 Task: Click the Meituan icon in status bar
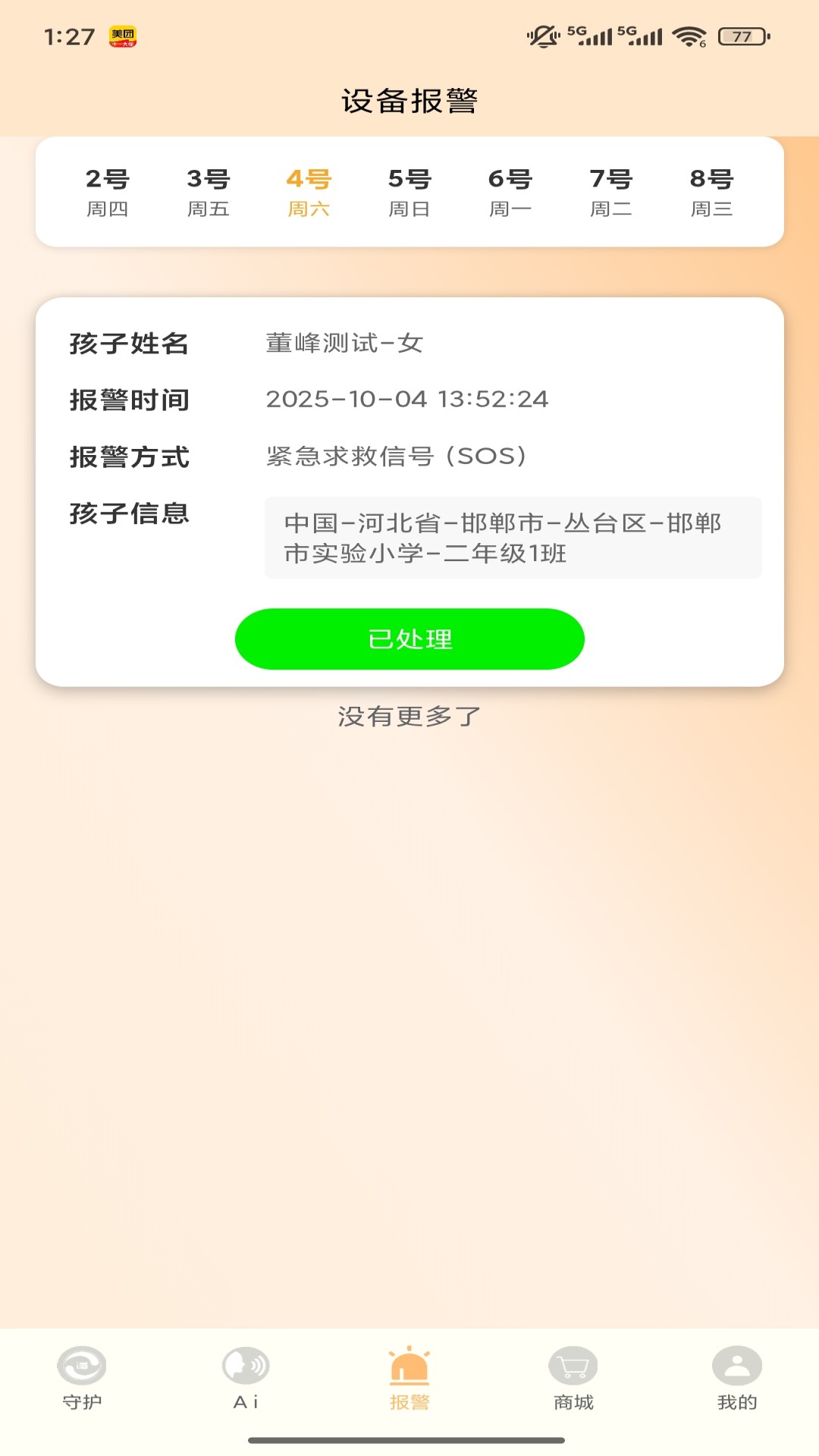121,33
